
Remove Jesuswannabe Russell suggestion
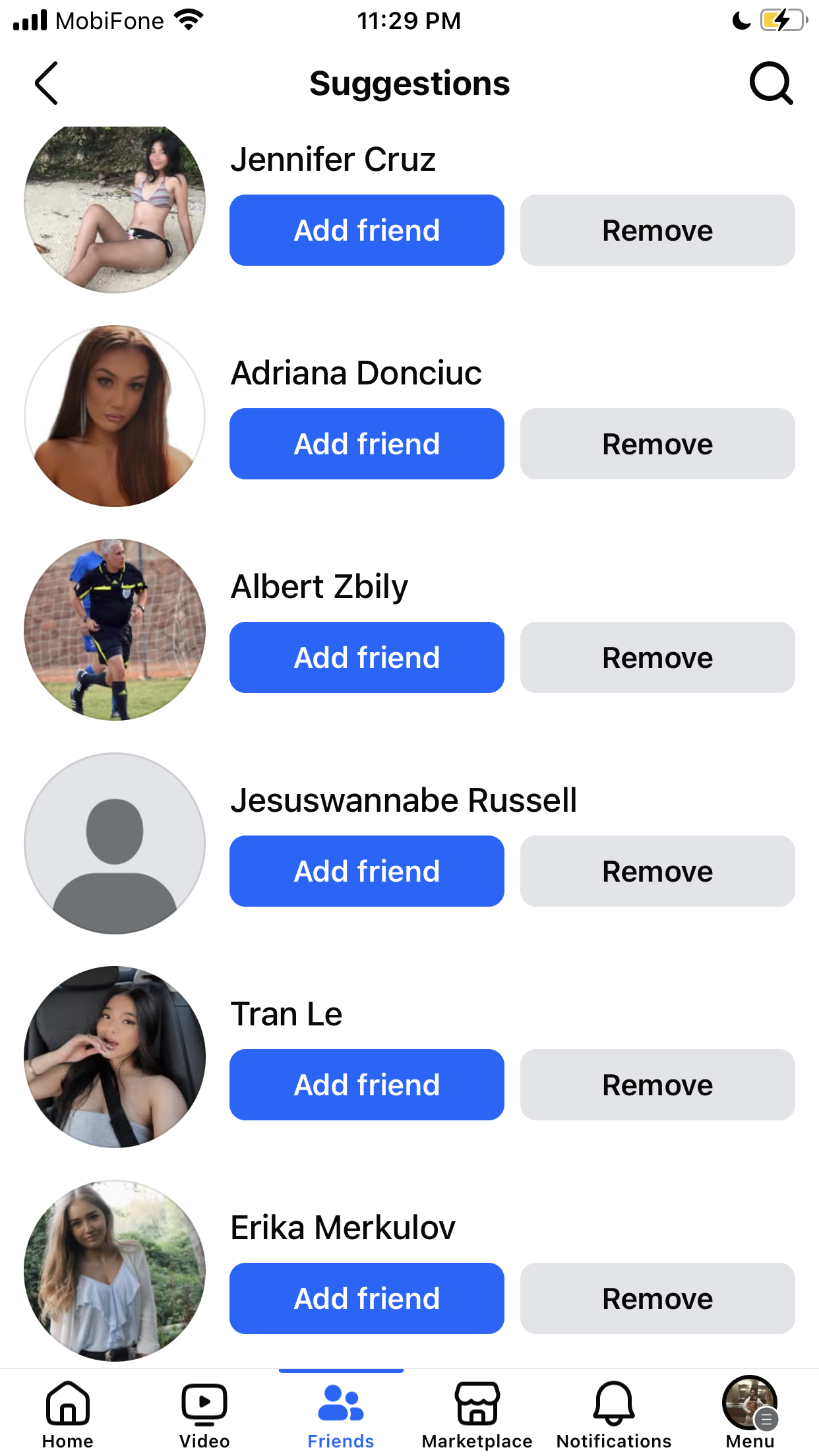pyautogui.click(x=657, y=871)
